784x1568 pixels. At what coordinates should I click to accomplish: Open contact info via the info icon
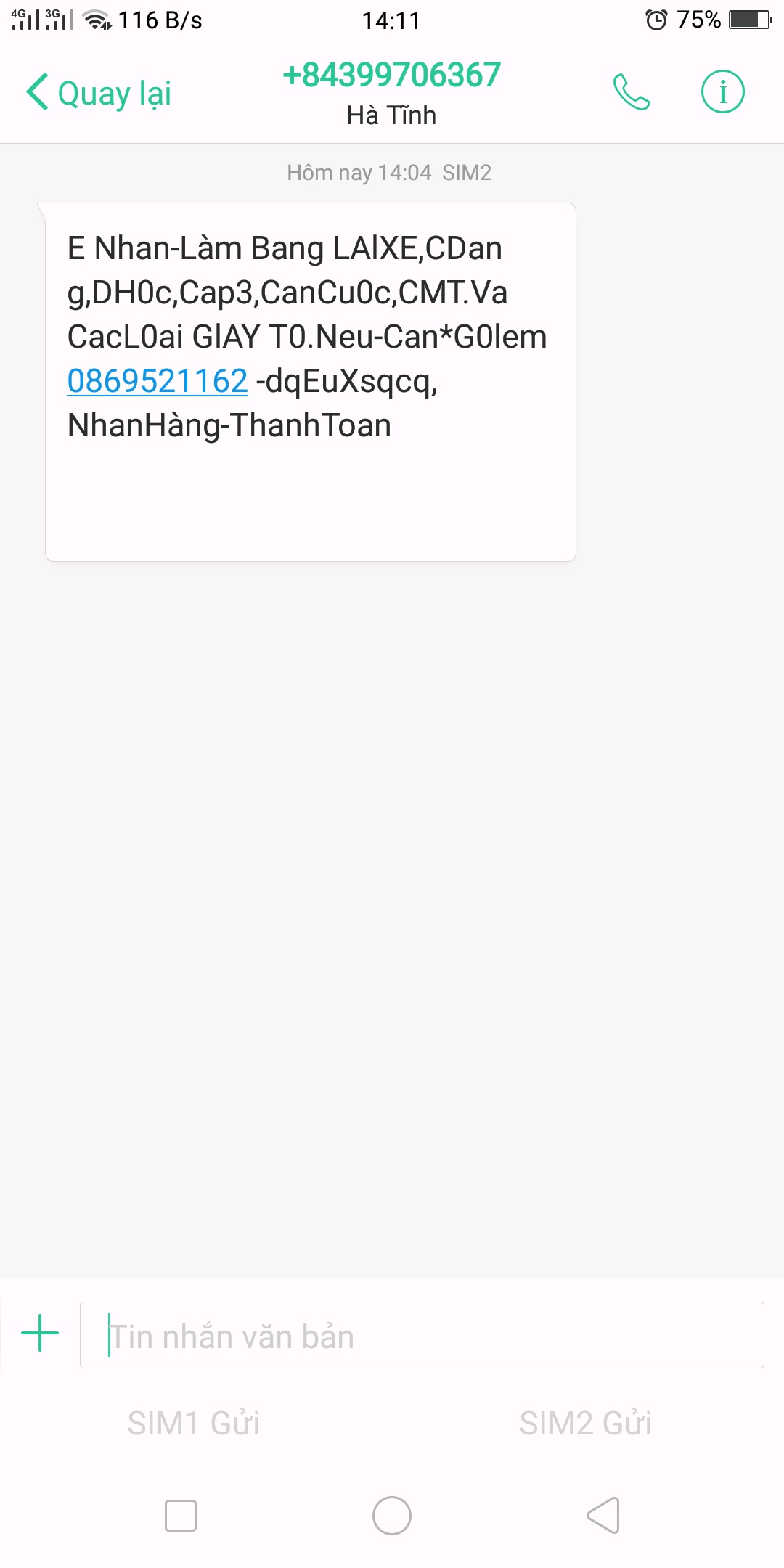pyautogui.click(x=722, y=92)
